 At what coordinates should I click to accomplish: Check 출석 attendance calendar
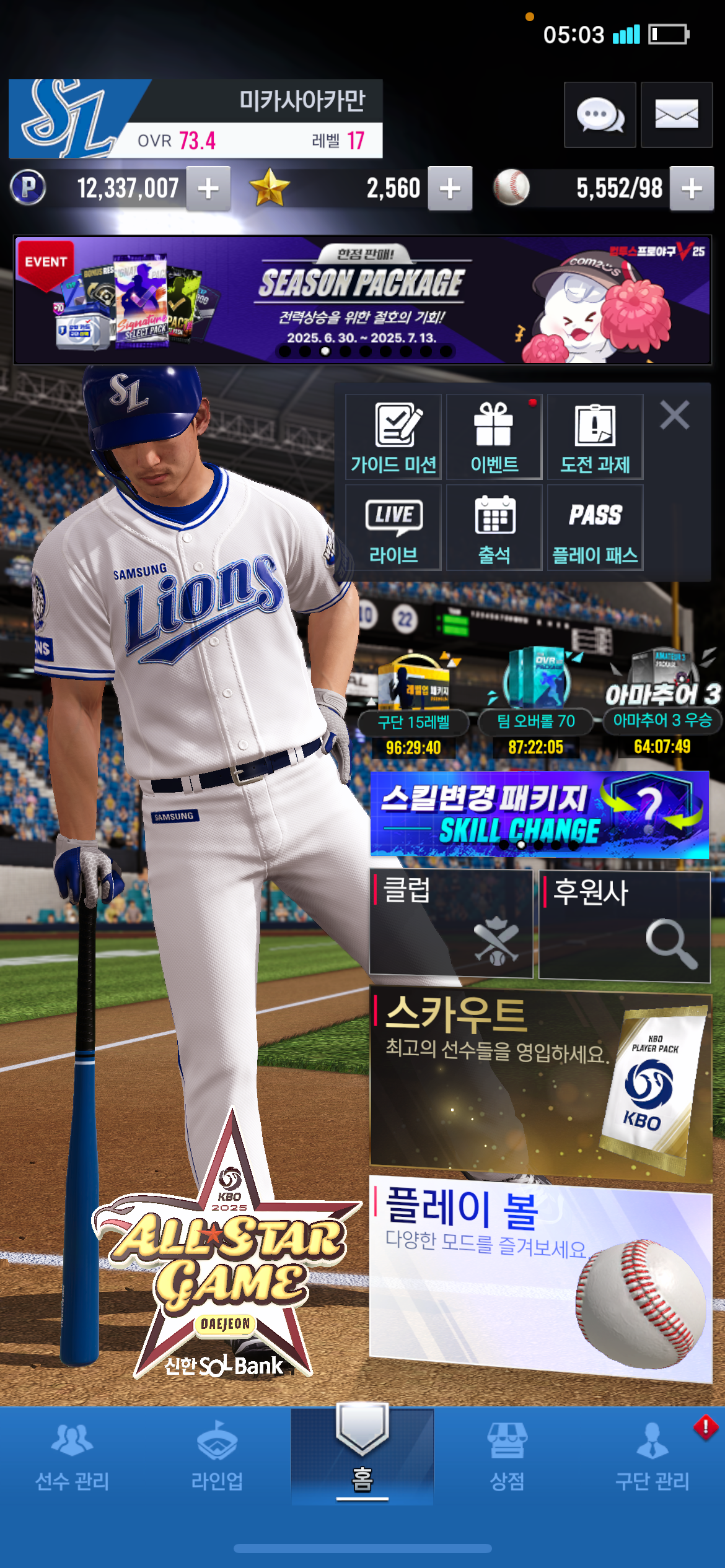click(x=494, y=527)
